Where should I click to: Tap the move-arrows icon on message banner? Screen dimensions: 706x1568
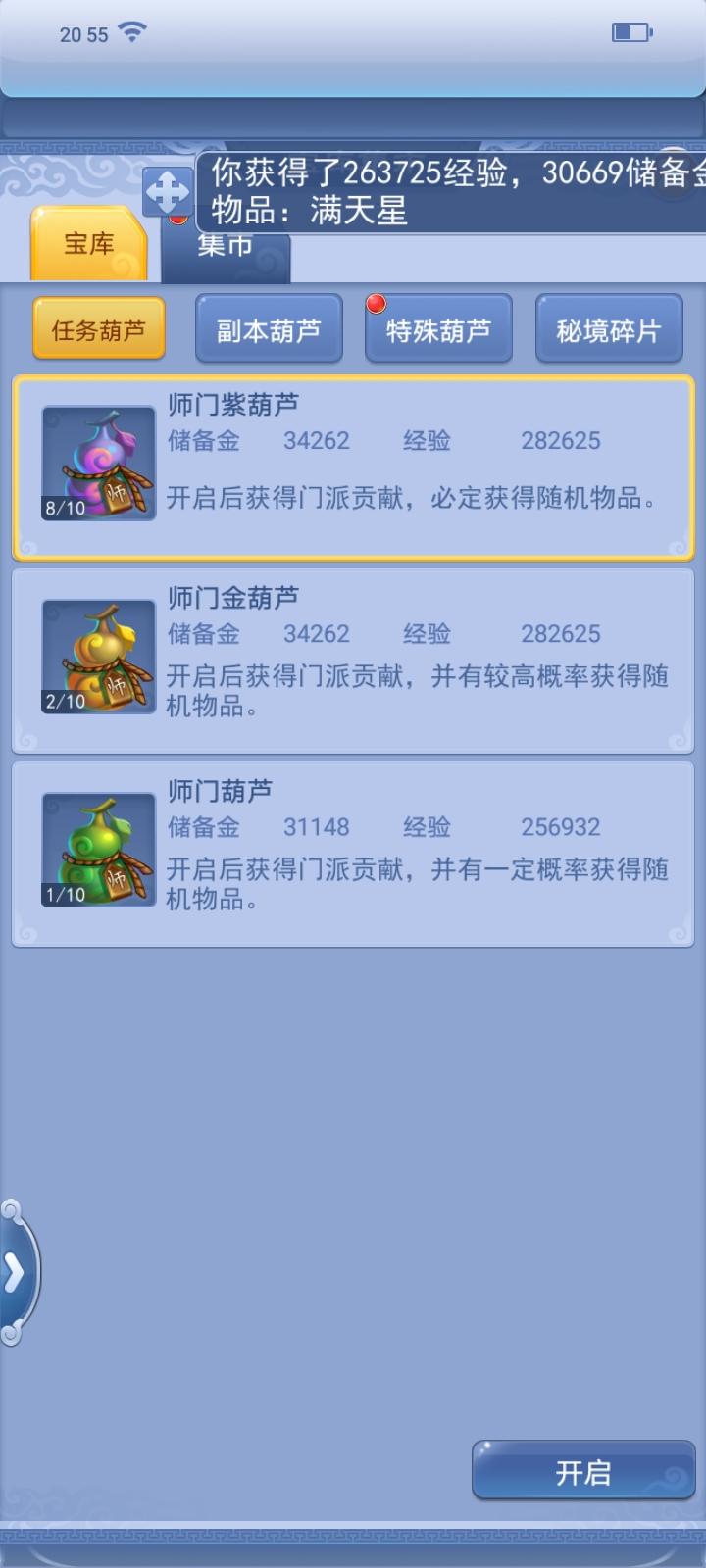tap(168, 192)
